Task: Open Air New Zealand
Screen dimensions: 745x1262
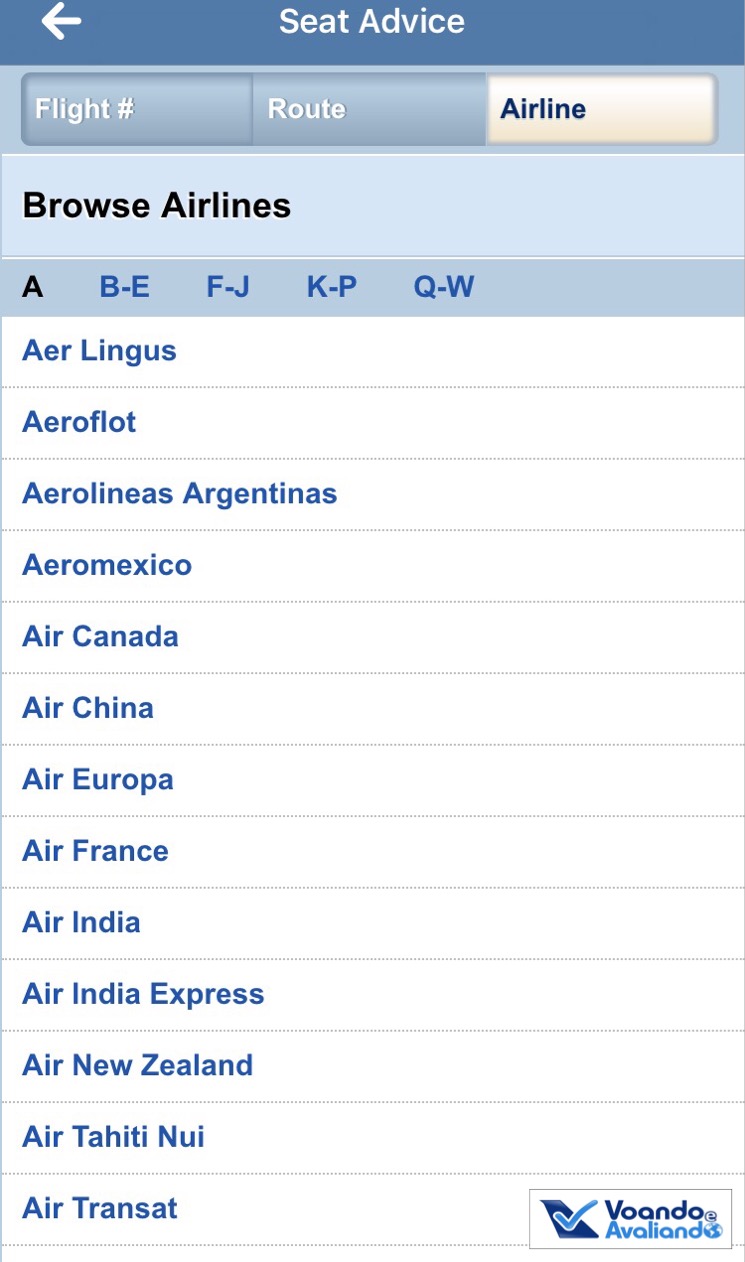Action: [137, 1065]
